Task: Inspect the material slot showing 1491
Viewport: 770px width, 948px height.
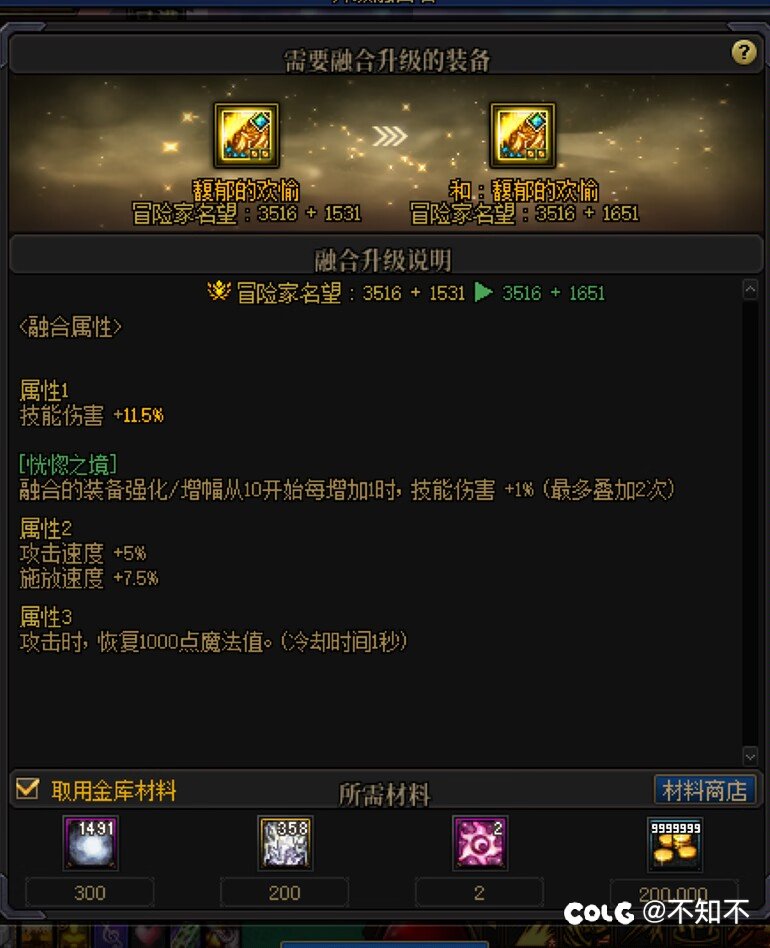Action: pyautogui.click(x=90, y=843)
